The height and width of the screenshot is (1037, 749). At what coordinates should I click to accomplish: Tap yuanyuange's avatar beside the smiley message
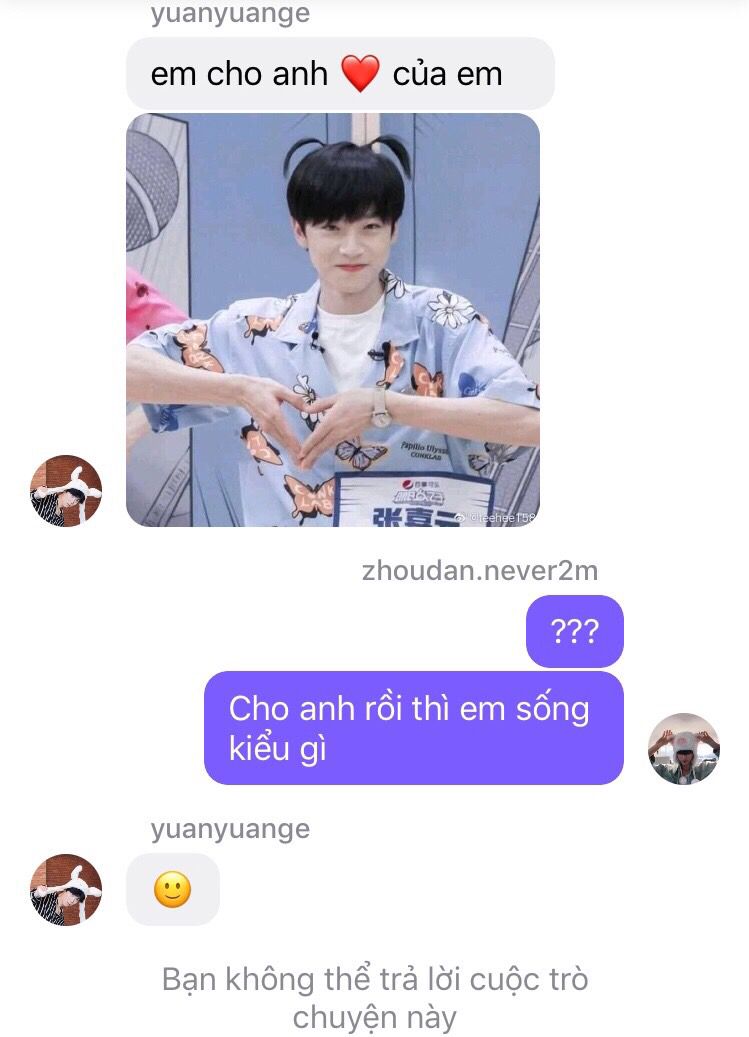click(x=66, y=890)
